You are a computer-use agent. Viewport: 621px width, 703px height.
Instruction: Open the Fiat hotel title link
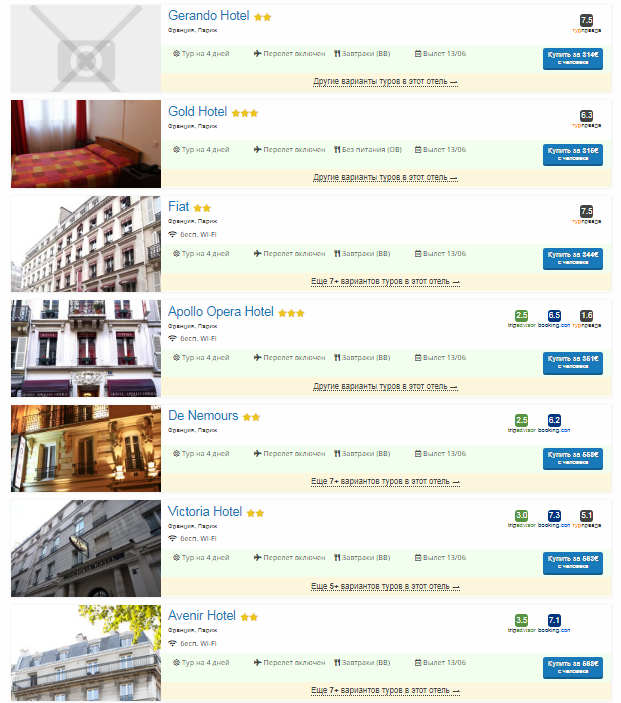tap(178, 207)
